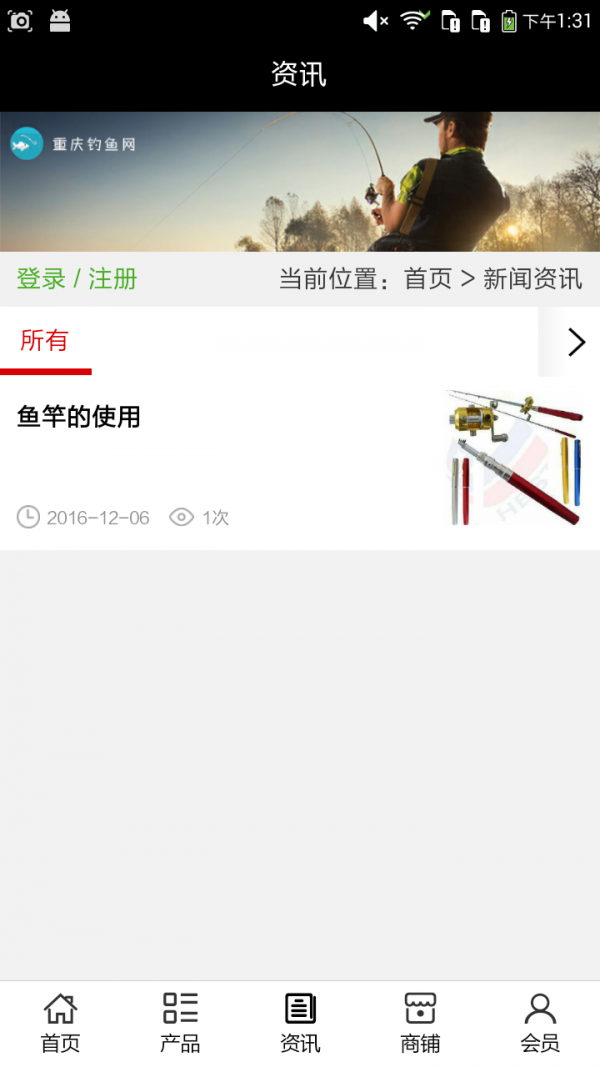Tap the 首页 breadcrumb link
This screenshot has width=600, height=1067.
coord(428,279)
